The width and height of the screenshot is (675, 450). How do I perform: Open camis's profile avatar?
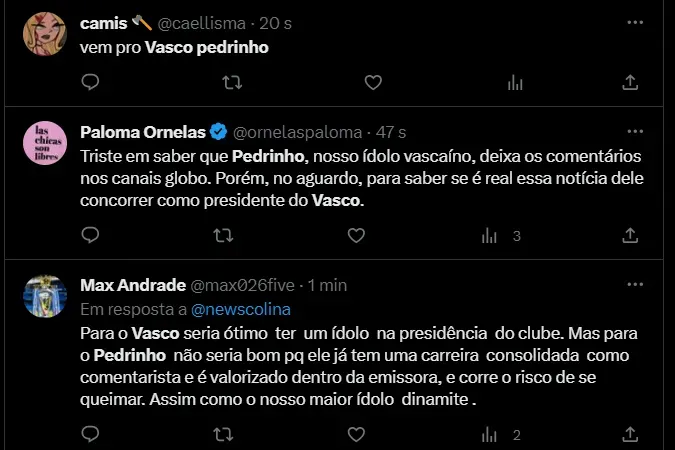(46, 35)
